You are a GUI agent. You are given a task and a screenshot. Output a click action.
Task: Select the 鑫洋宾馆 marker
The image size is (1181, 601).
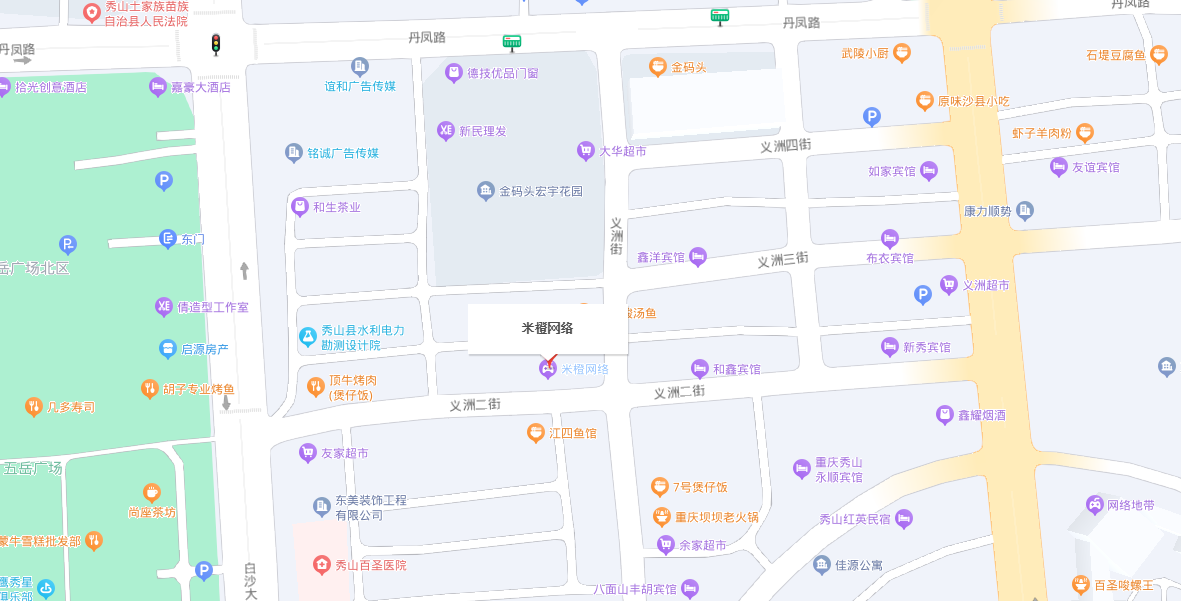point(698,257)
